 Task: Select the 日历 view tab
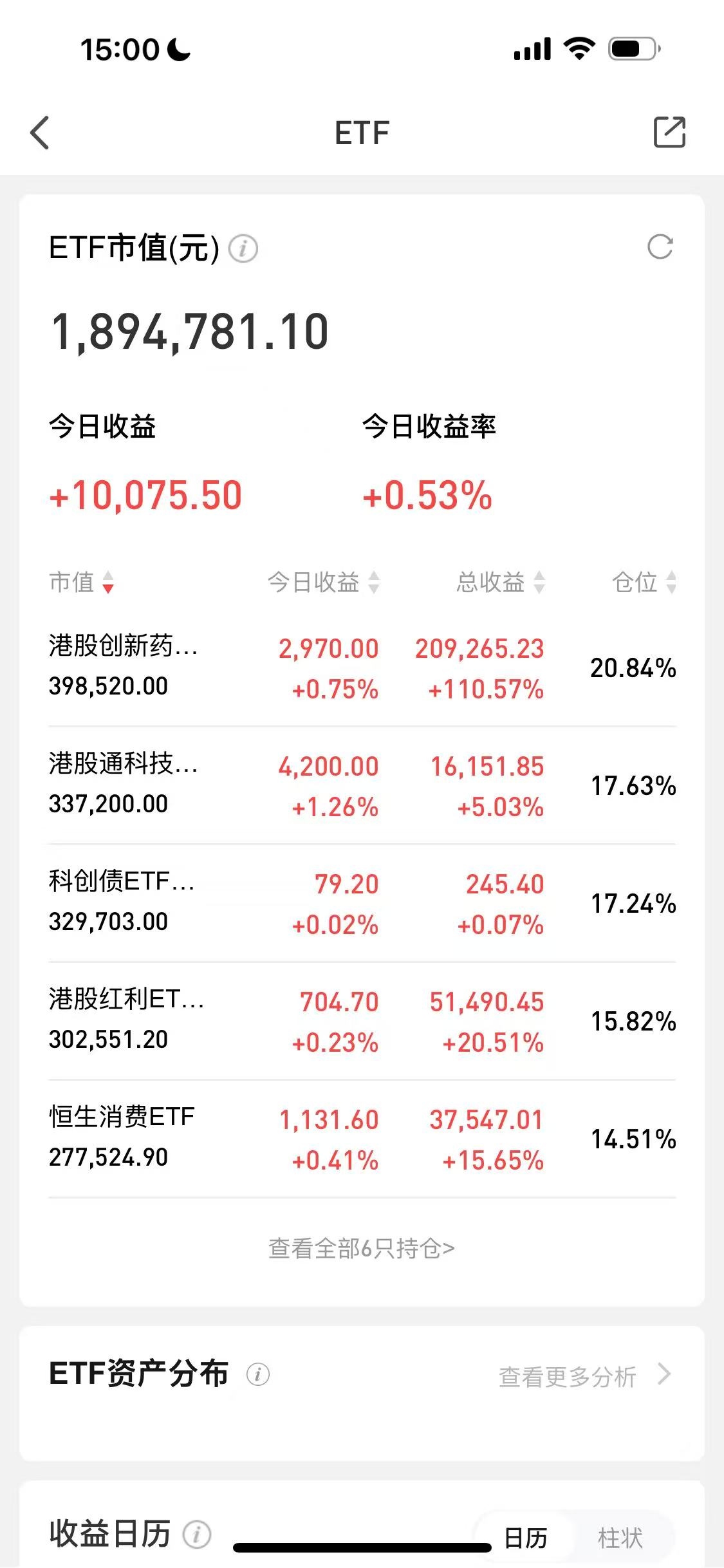(526, 1538)
